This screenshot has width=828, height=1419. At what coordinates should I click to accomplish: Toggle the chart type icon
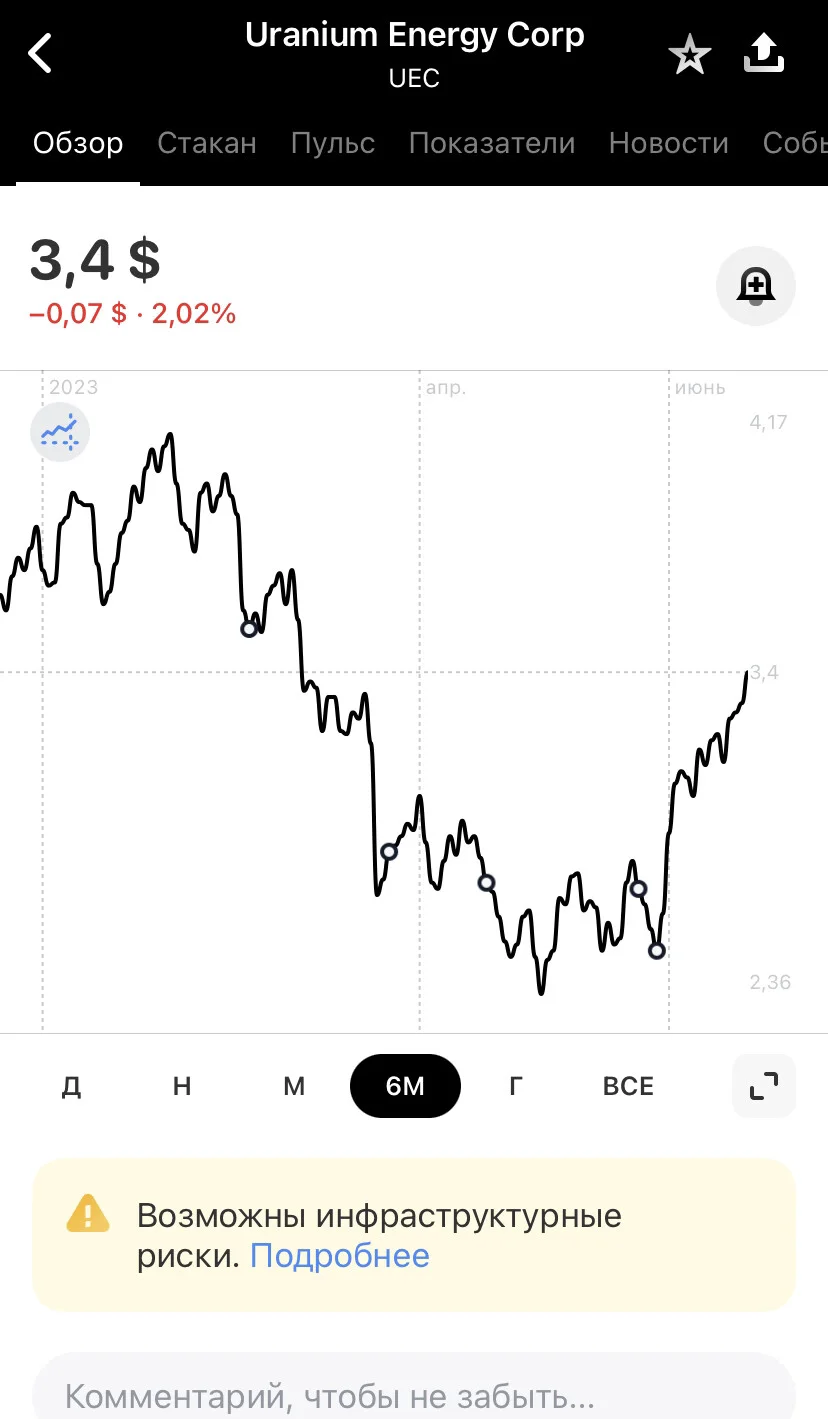pos(60,433)
